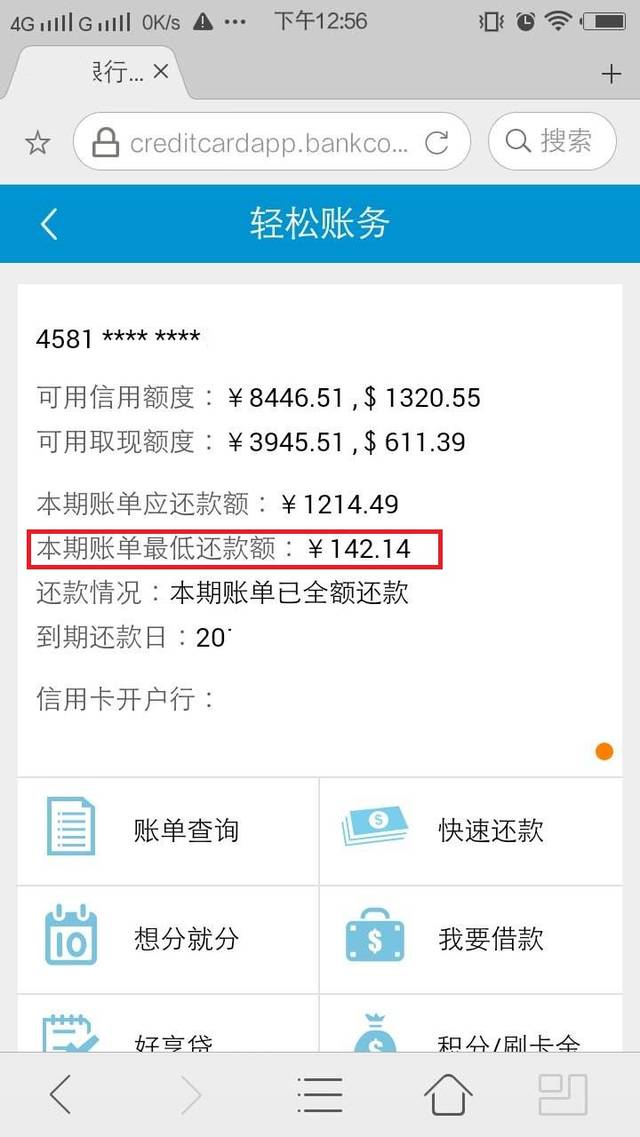Open the browser tabs switcher
Image resolution: width=640 pixels, height=1137 pixels.
[563, 1095]
